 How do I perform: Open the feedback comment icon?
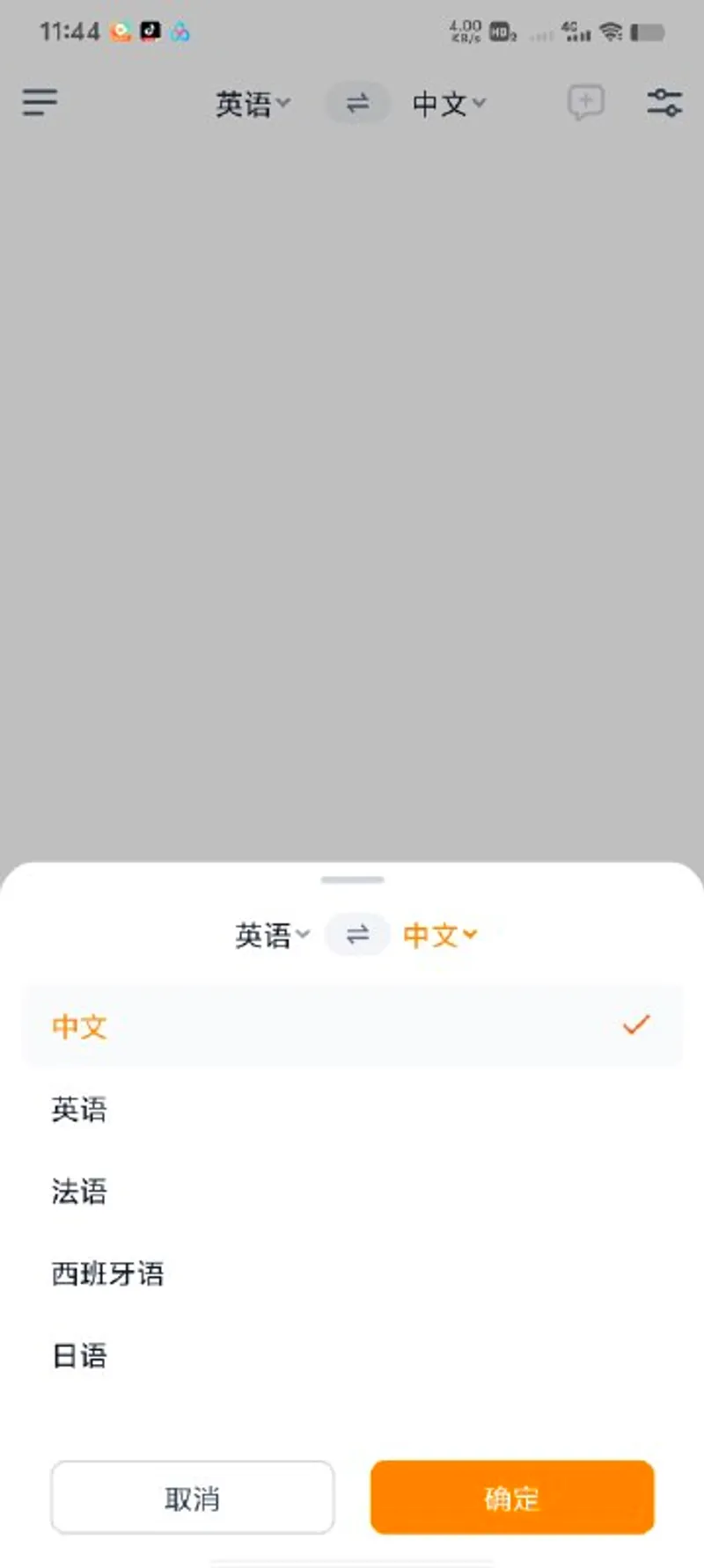pos(586,103)
